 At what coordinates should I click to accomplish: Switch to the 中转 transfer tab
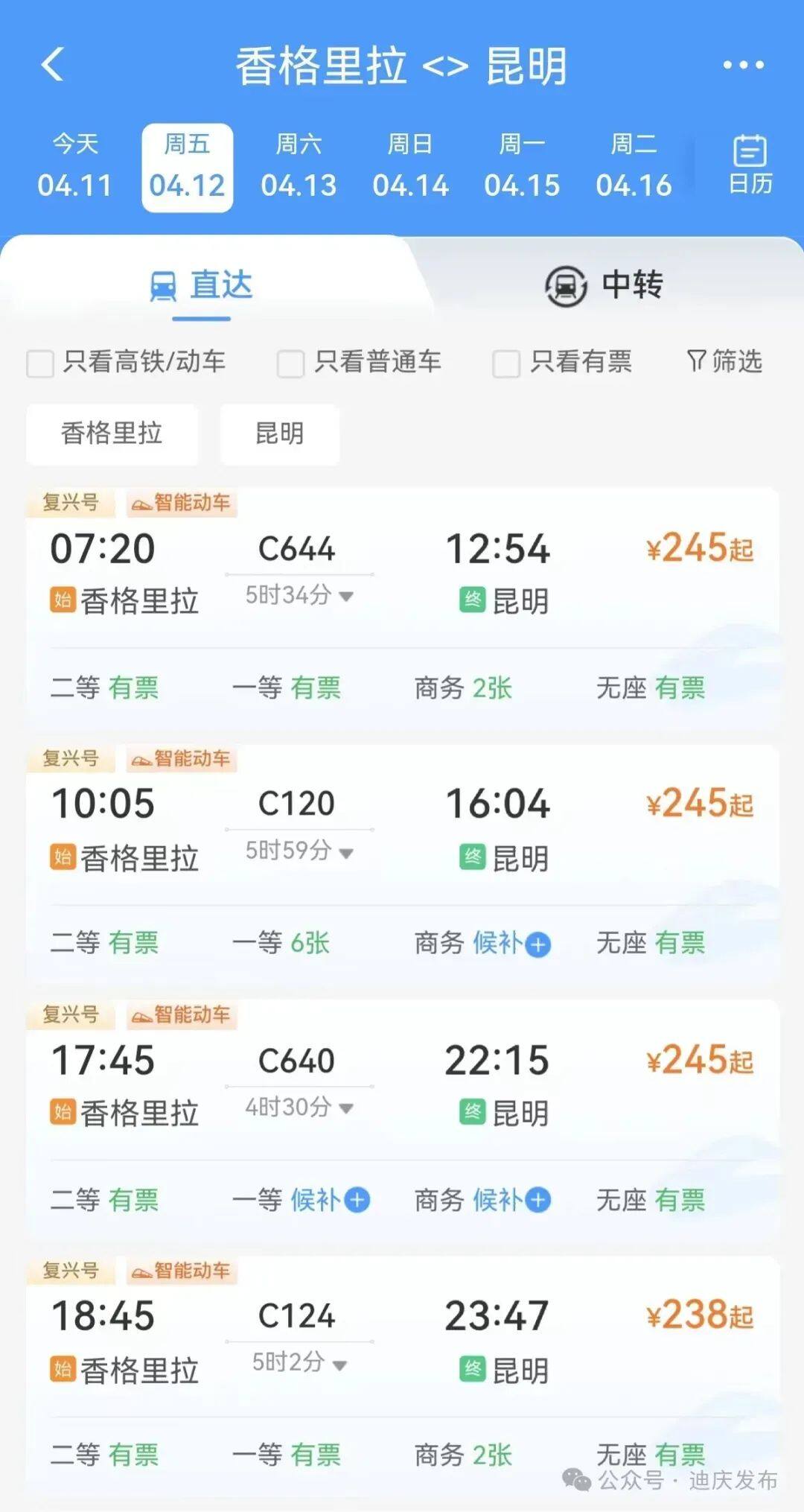(x=604, y=285)
